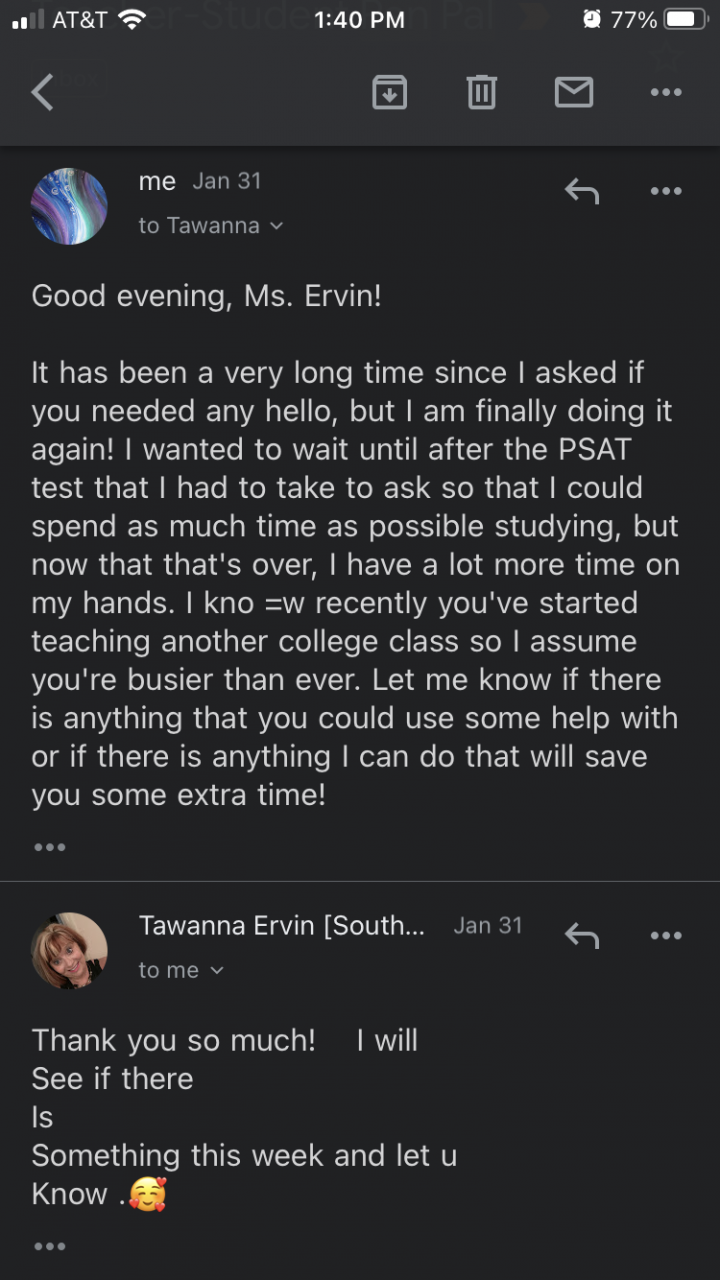Open the top toolbar overflow menu
Image resolution: width=720 pixels, height=1280 pixels.
(x=665, y=93)
